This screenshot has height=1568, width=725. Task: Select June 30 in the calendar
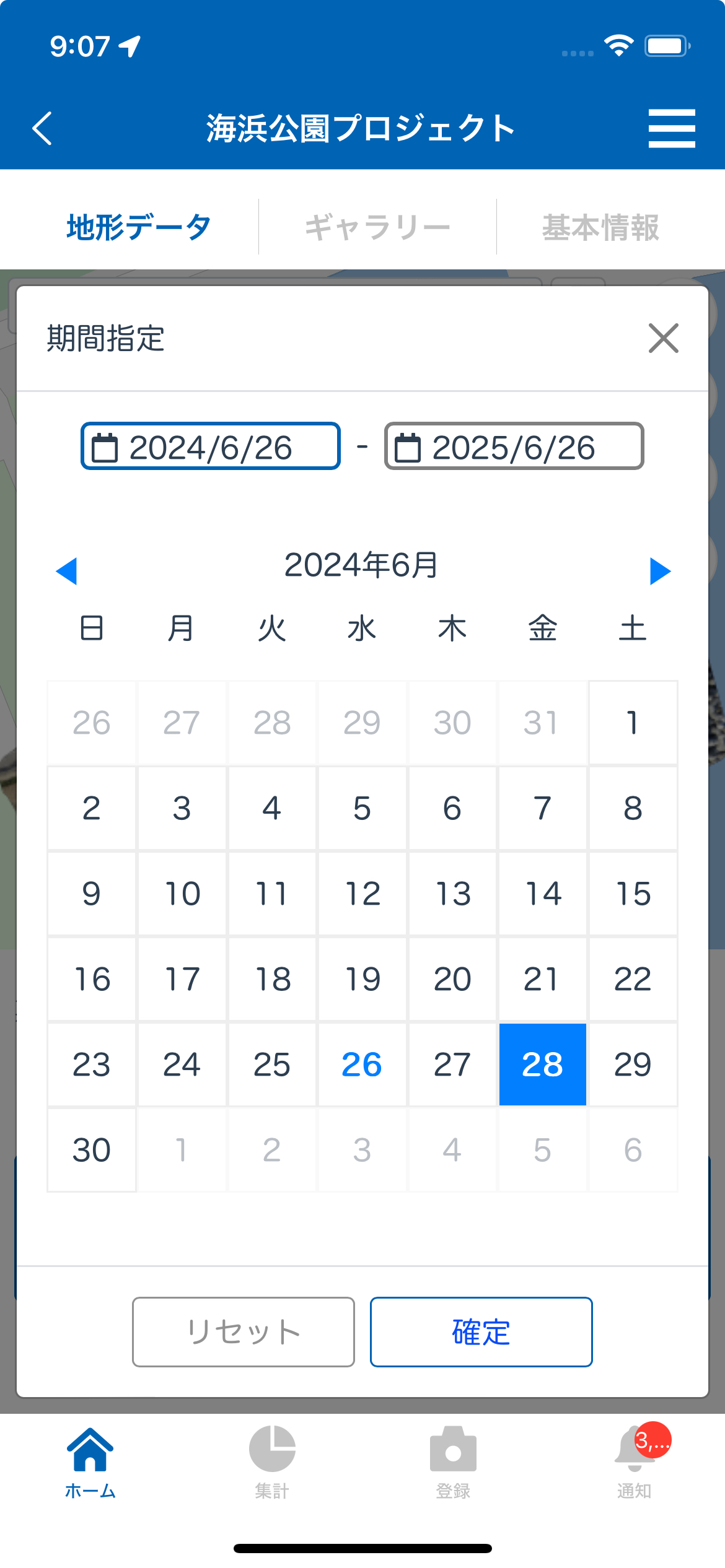(x=92, y=1150)
